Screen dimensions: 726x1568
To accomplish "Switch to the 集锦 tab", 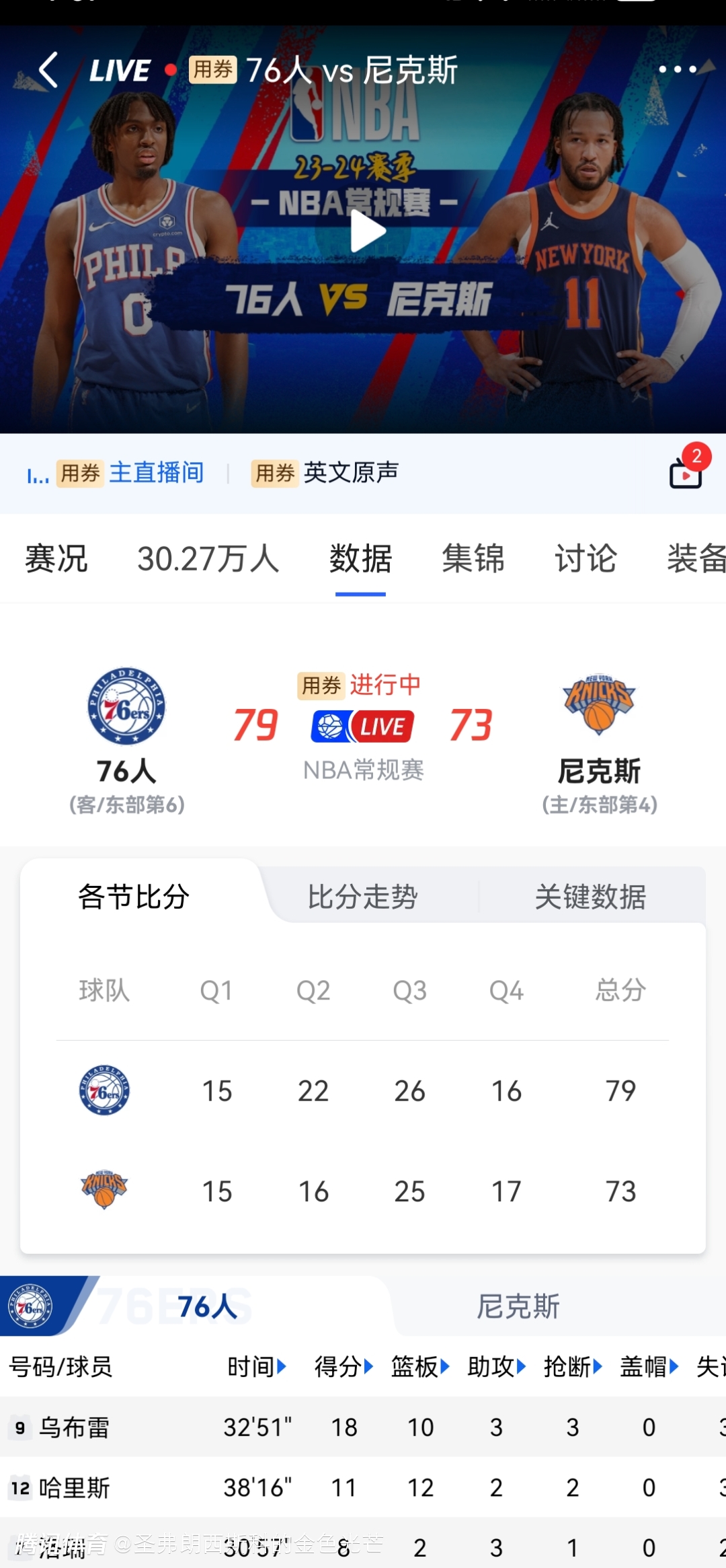I will click(x=473, y=559).
